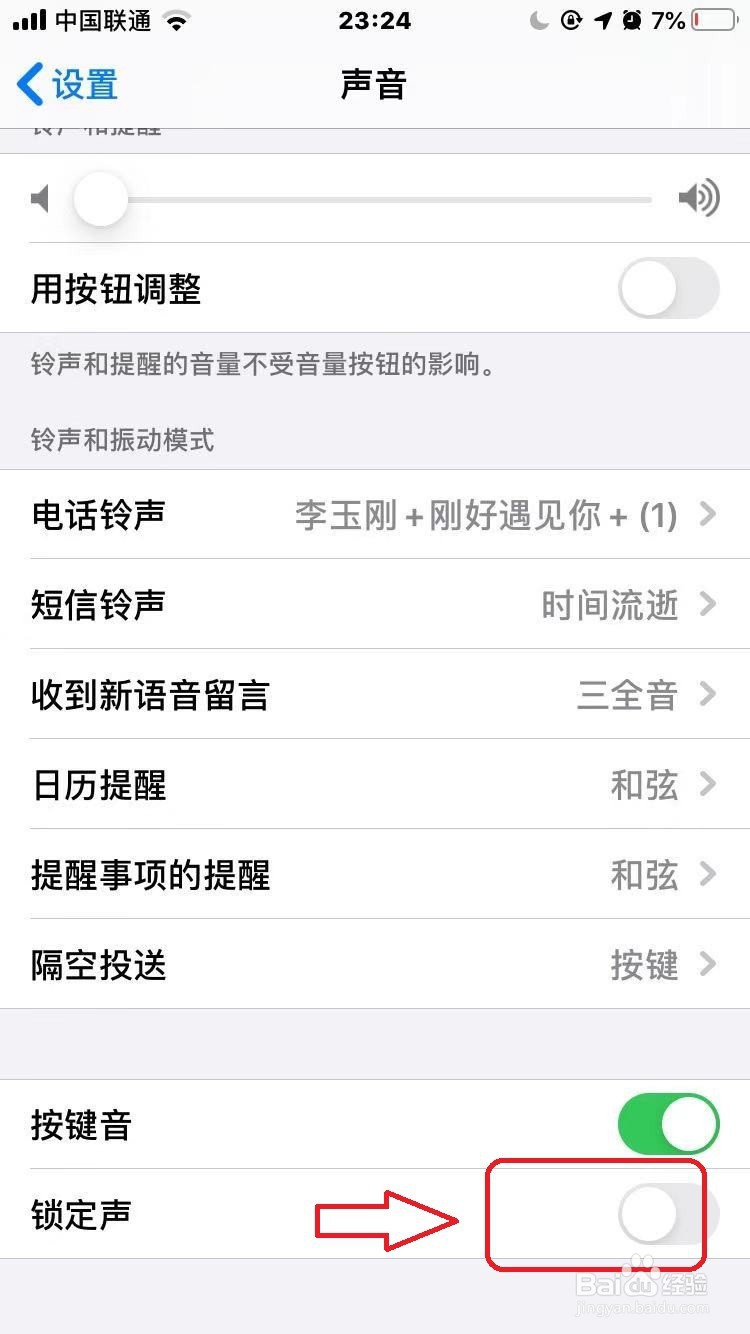Tap the orientation lock status icon
Screen dimensions: 750x1334
(572, 18)
